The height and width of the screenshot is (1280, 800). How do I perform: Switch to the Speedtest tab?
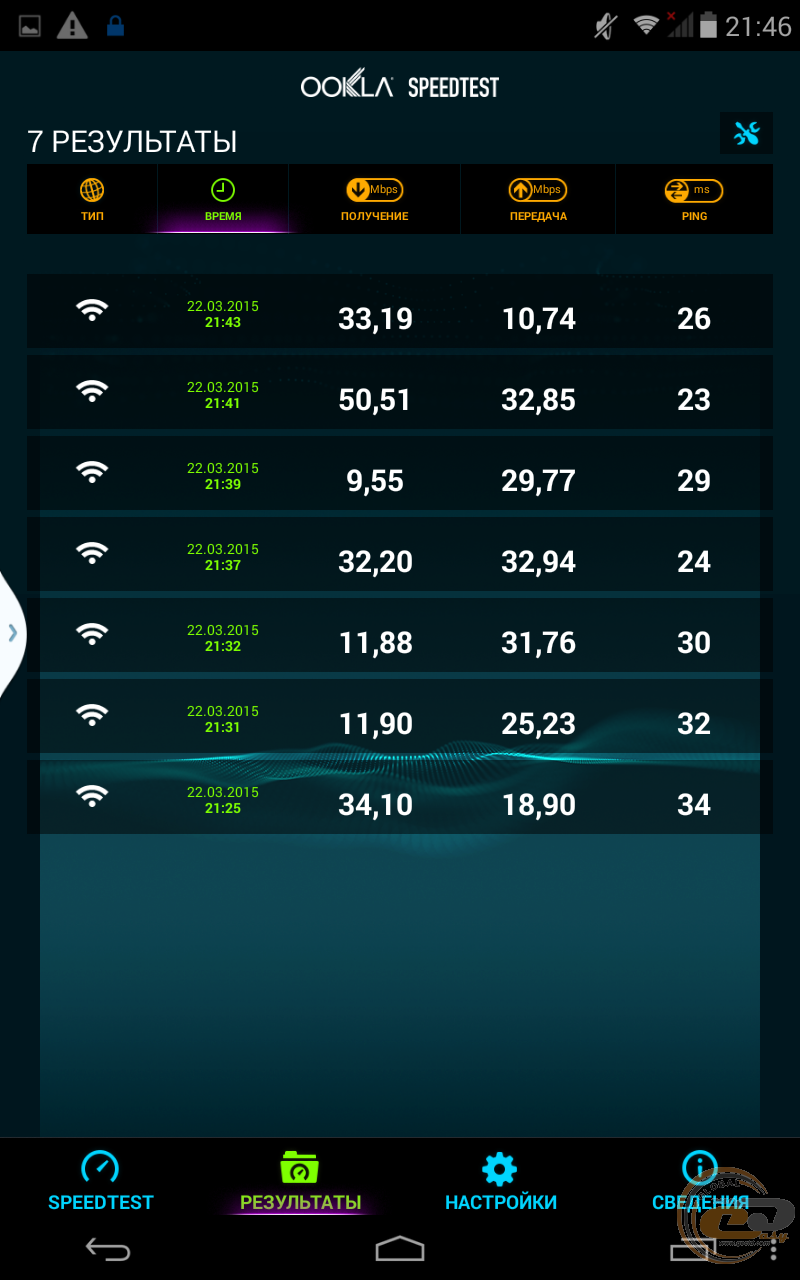pyautogui.click(x=100, y=1180)
